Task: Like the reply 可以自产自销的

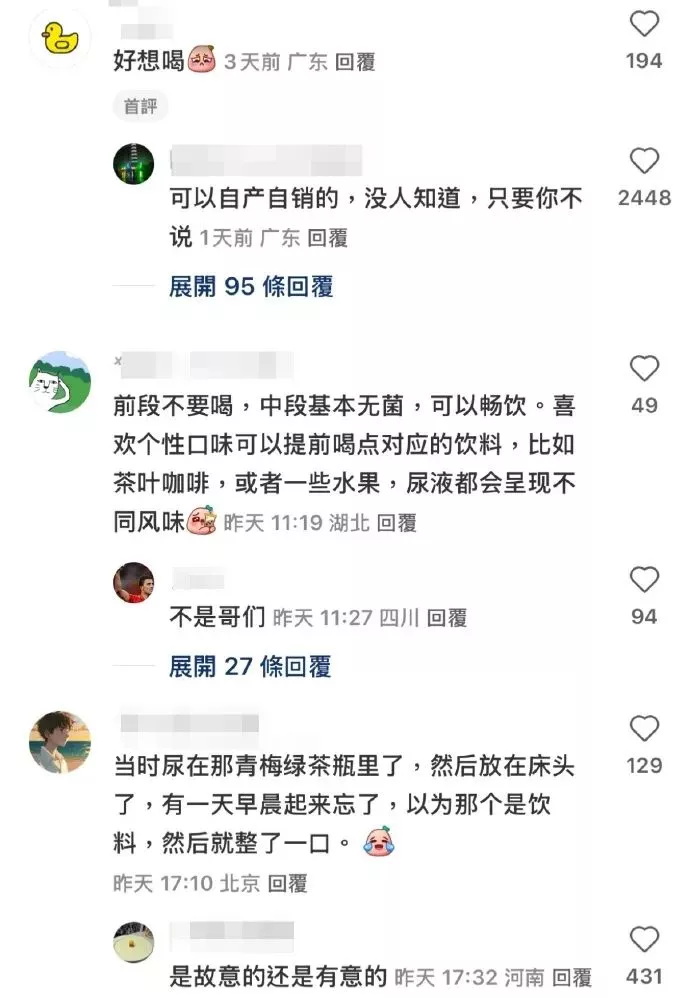Action: click(645, 161)
